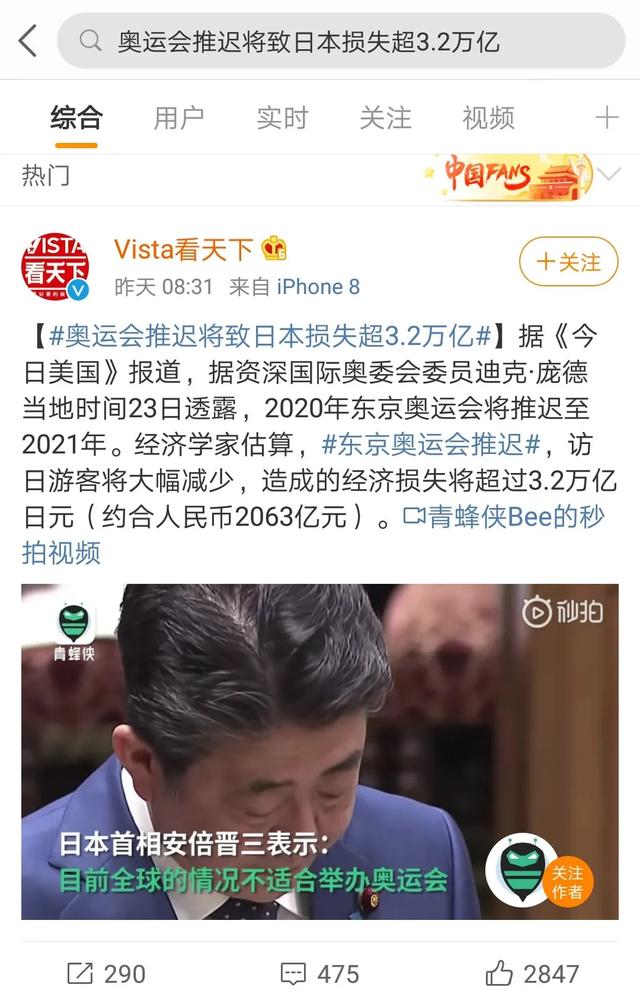The image size is (640, 997).
Task: Switch to the 关注 tab
Action: pyautogui.click(x=385, y=118)
